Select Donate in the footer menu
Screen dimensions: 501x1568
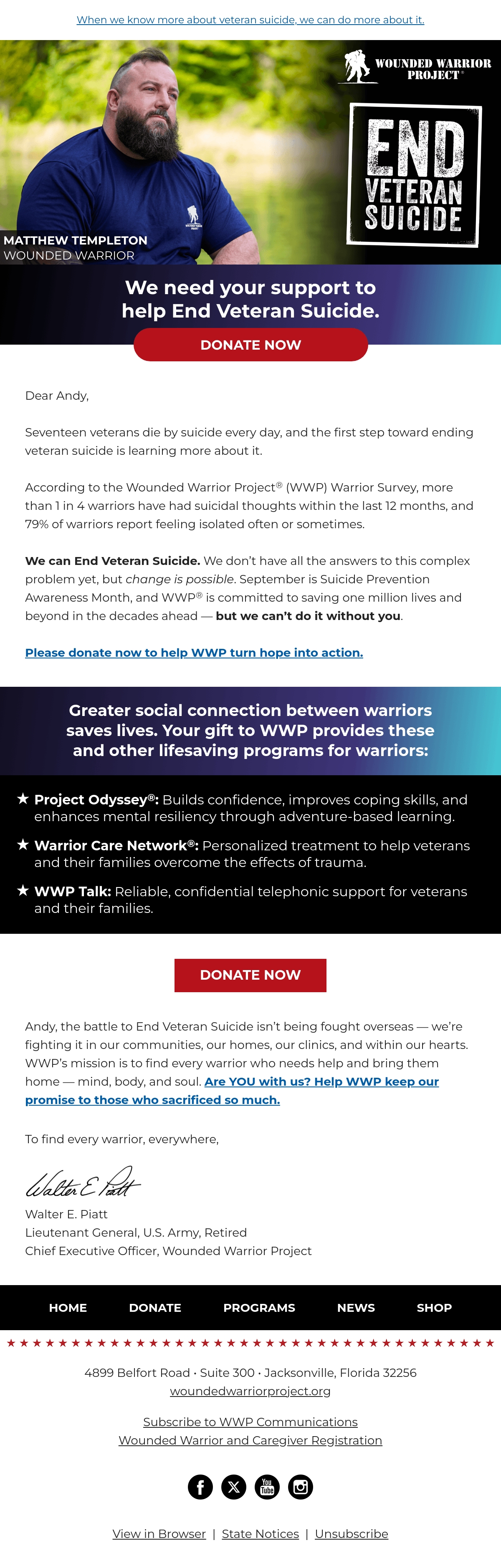pos(154,1308)
